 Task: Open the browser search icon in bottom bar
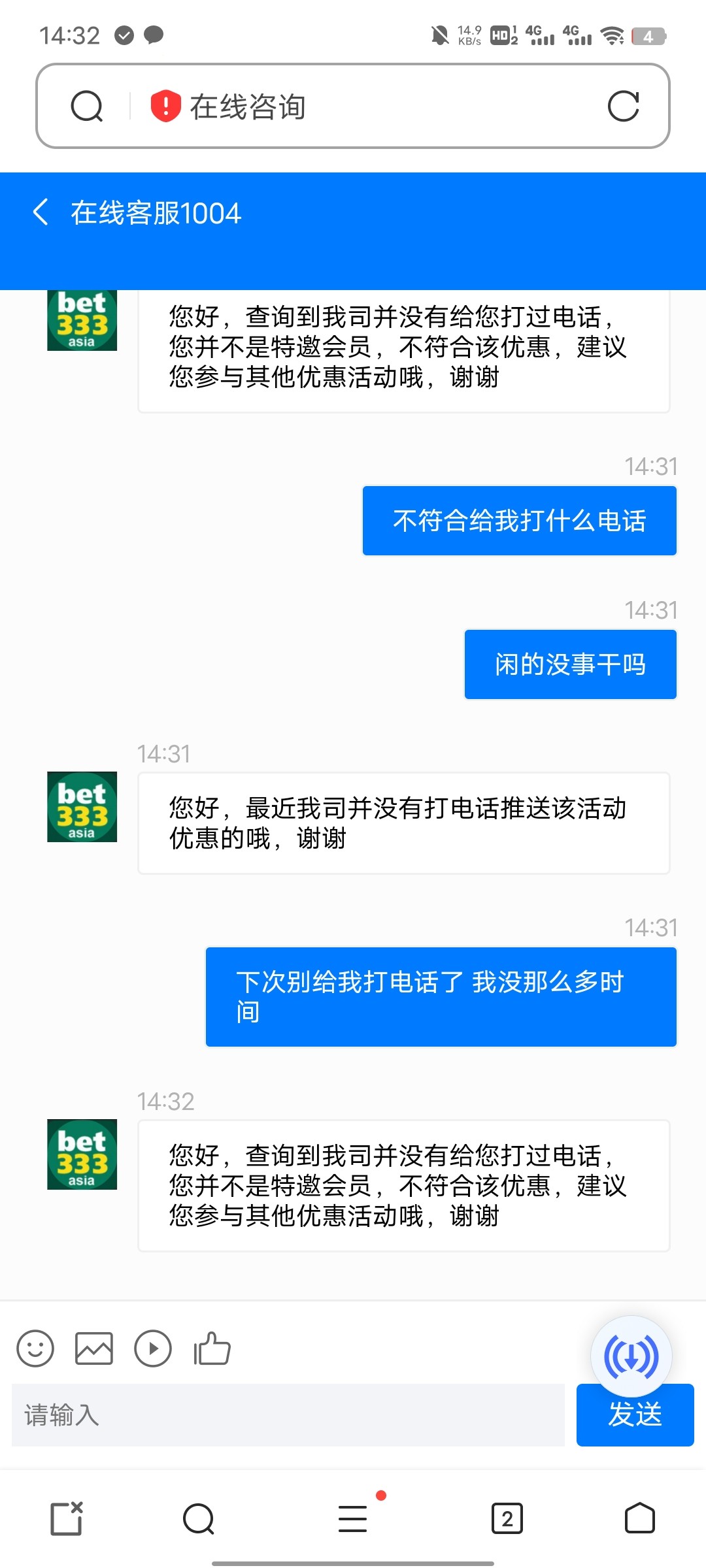[x=197, y=1519]
